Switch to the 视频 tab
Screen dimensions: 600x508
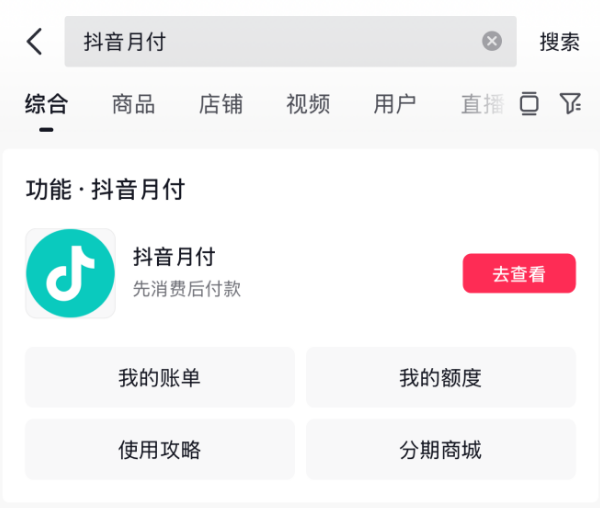307,103
